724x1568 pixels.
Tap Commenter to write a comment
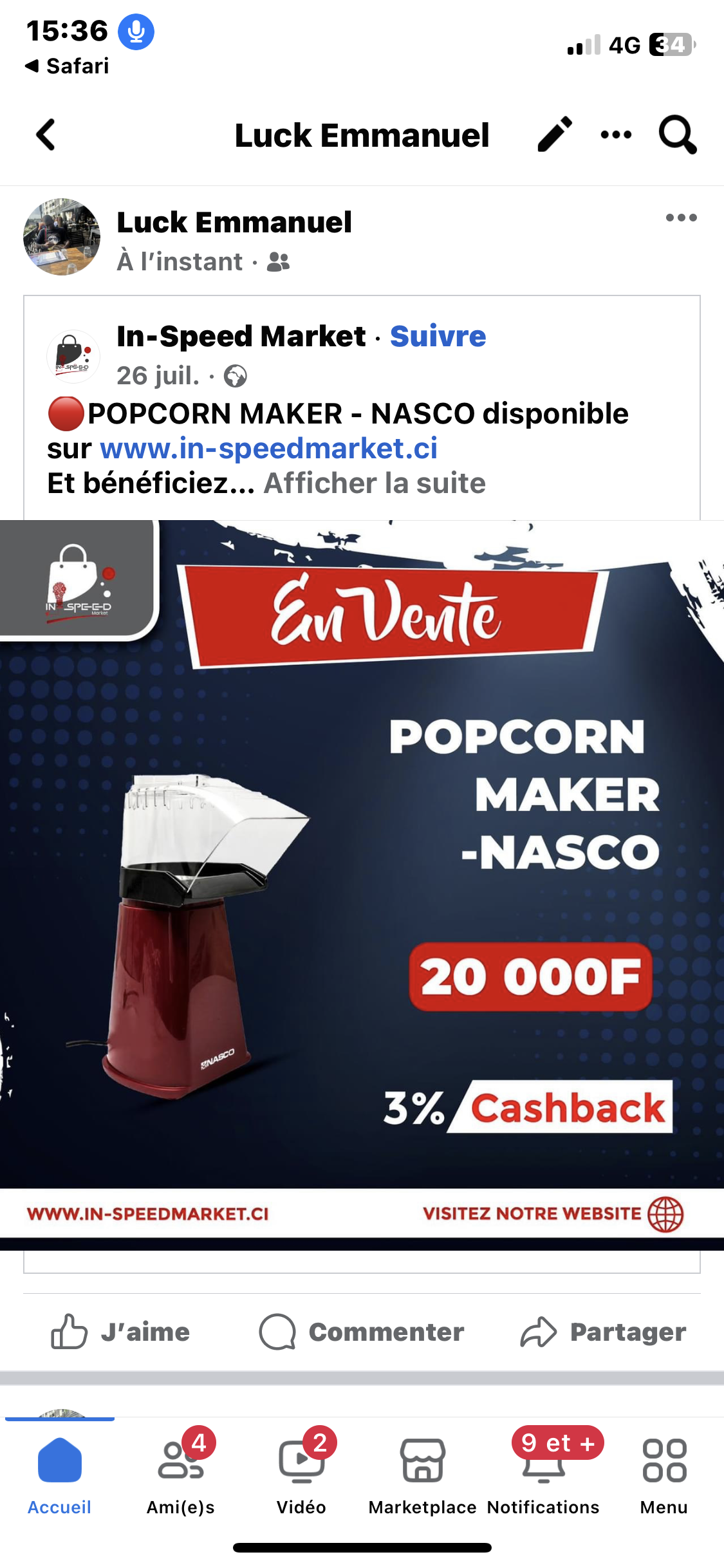[x=361, y=1332]
